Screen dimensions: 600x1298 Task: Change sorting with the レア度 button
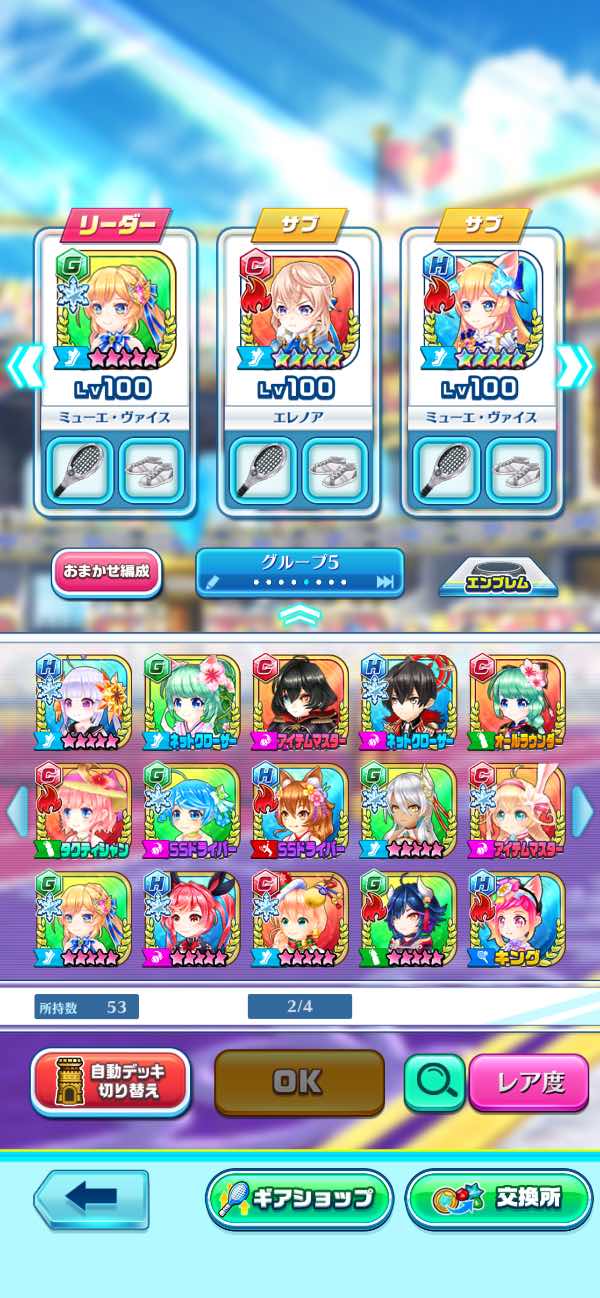[529, 1082]
